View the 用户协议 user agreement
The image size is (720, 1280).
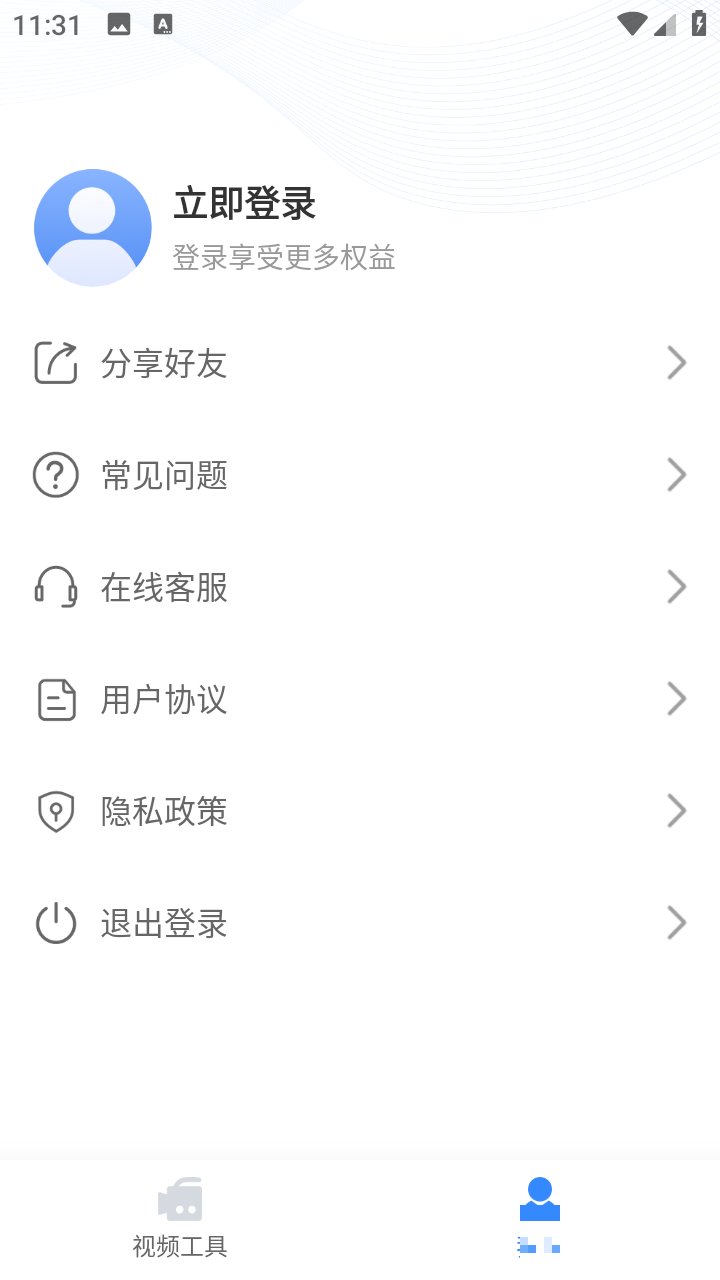tap(360, 699)
